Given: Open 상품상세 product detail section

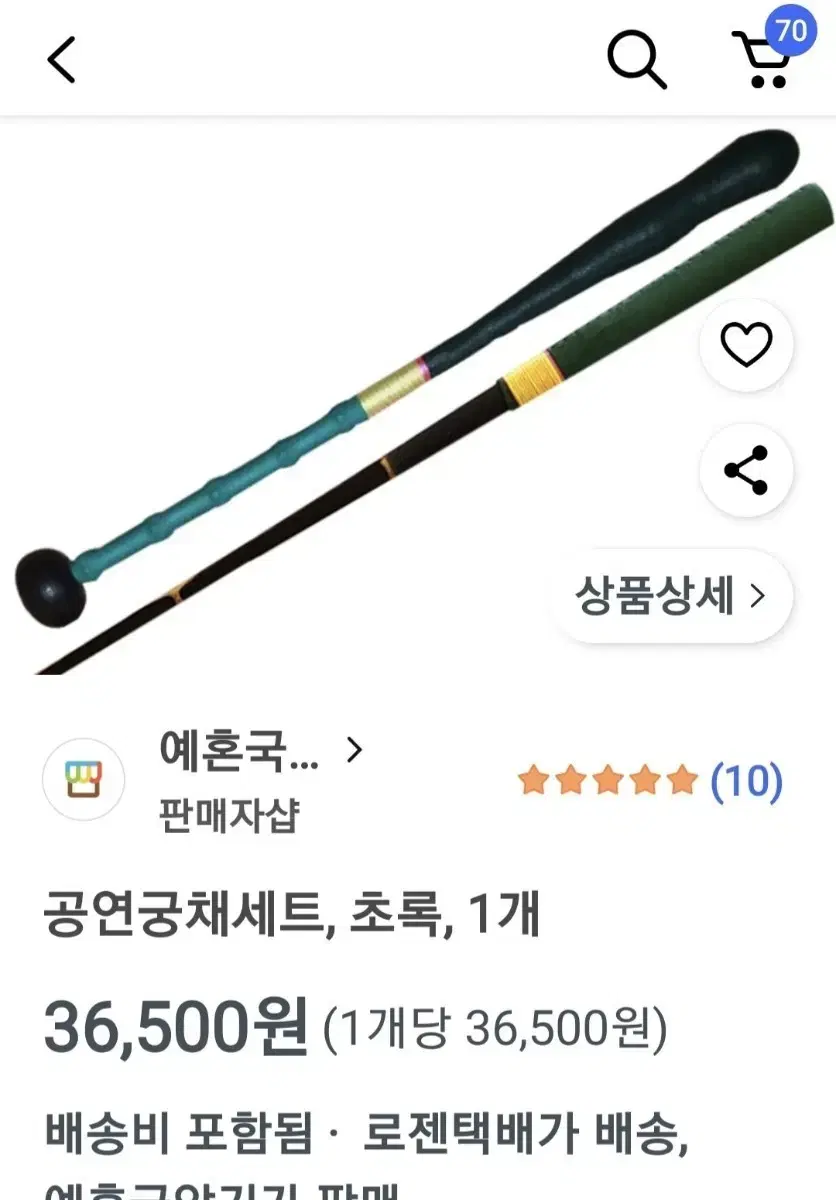Looking at the screenshot, I should click(x=670, y=595).
